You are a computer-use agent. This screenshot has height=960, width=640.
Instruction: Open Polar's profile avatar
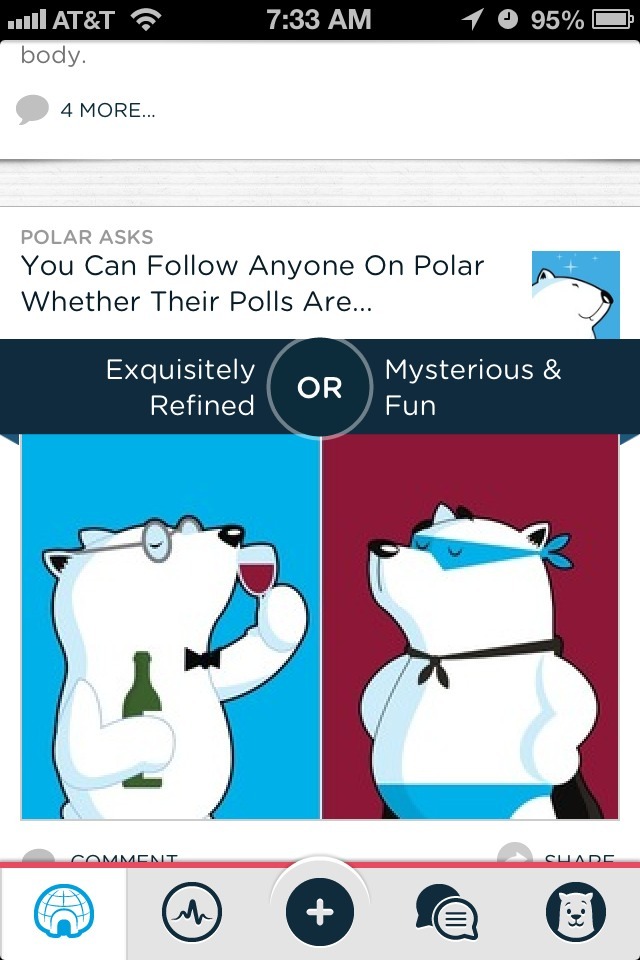tap(575, 294)
